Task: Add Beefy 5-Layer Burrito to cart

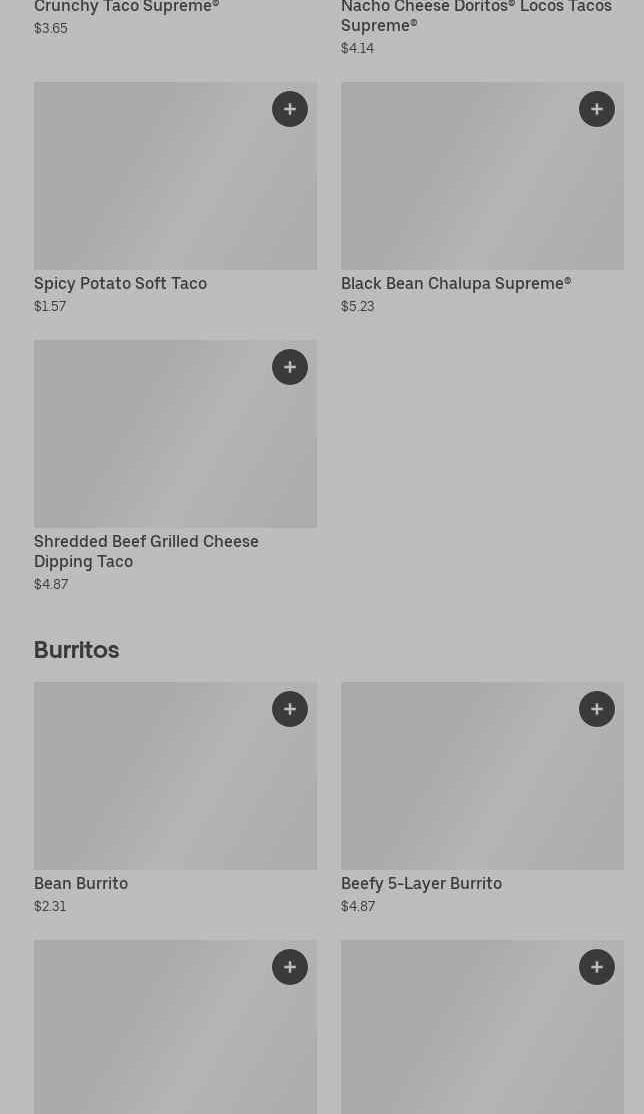Action: (x=597, y=709)
